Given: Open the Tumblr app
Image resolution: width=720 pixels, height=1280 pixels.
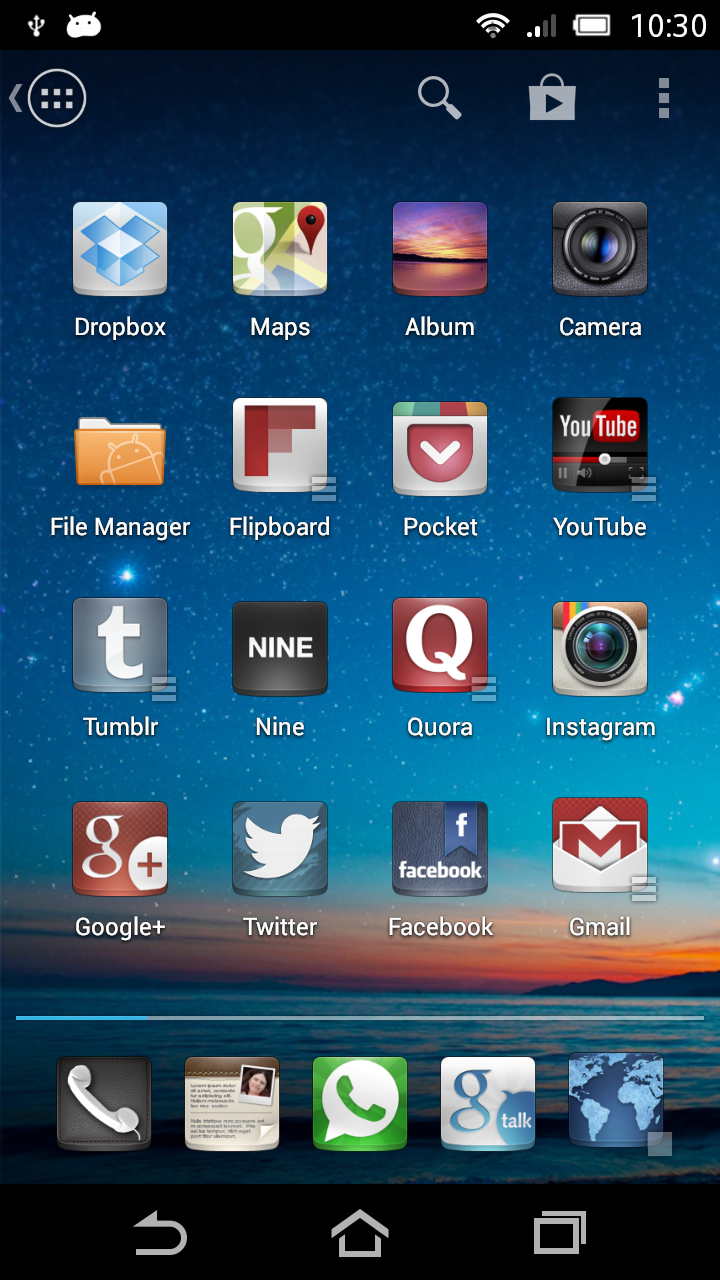Looking at the screenshot, I should click(x=120, y=648).
